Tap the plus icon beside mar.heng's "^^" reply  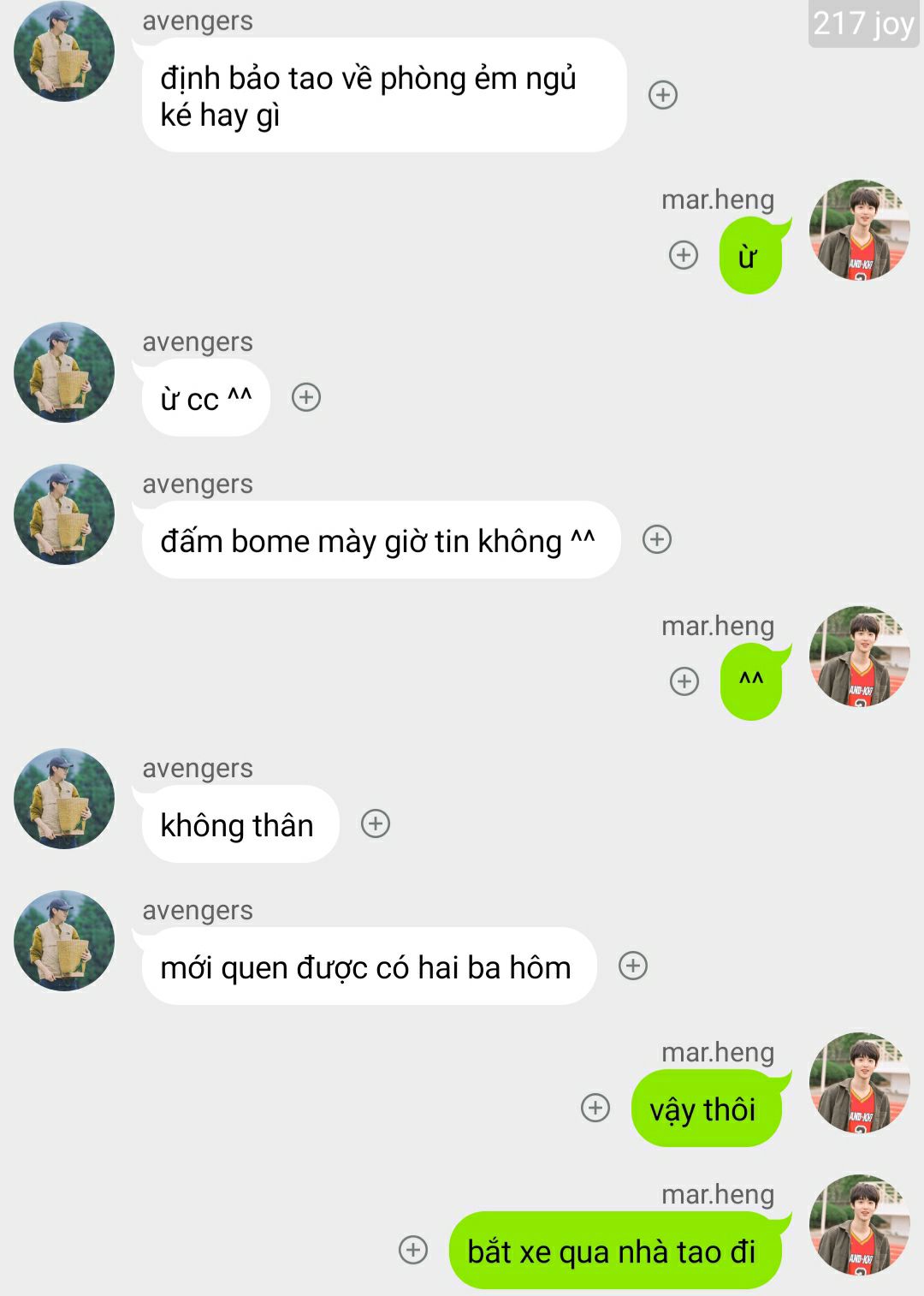pos(684,681)
